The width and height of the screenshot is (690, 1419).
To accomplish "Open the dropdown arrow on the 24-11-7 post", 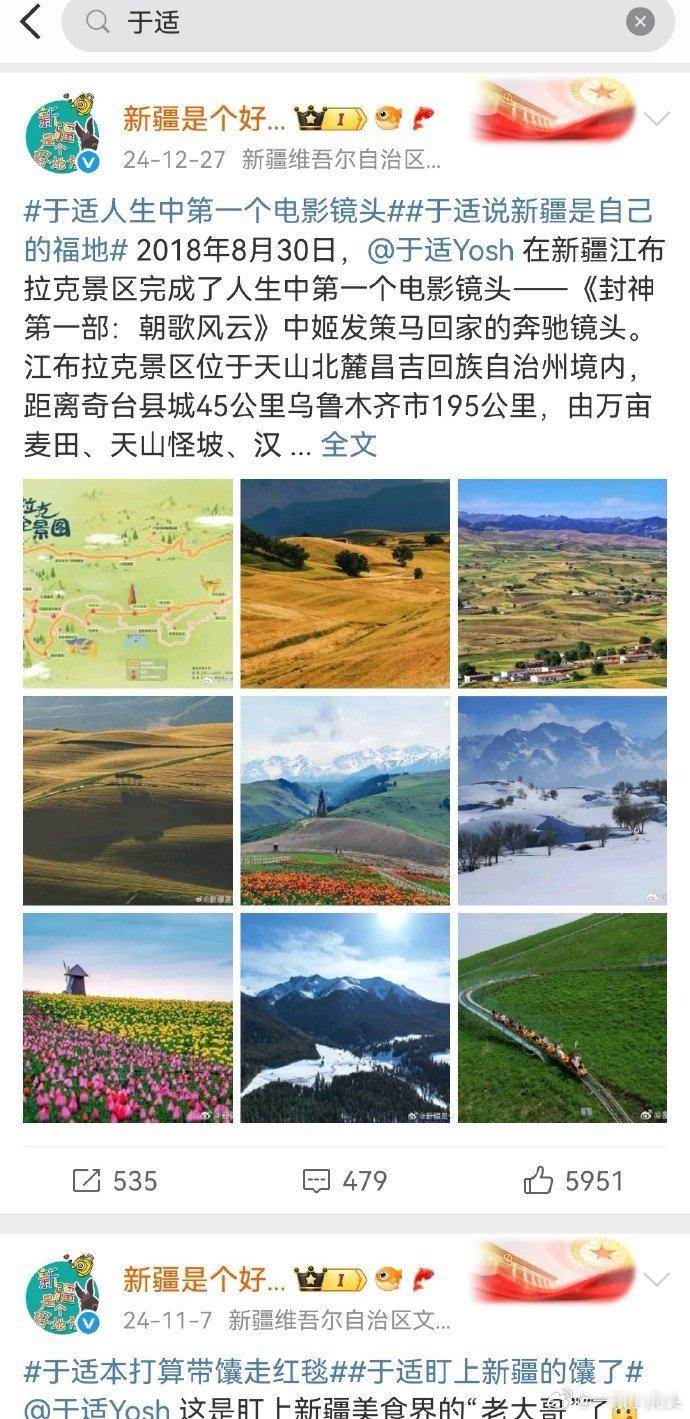I will (x=656, y=1279).
